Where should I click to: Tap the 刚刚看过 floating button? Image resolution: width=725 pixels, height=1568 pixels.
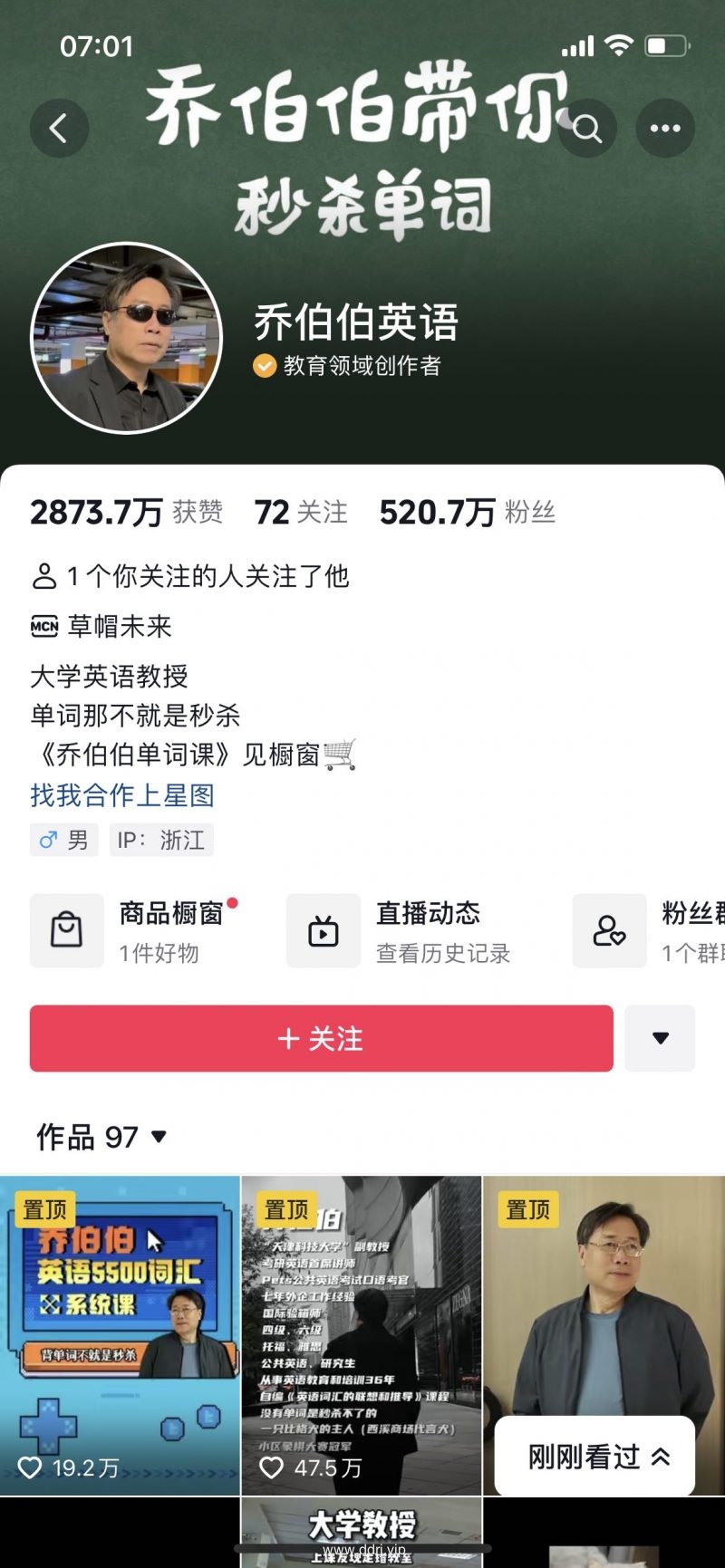[x=594, y=1457]
